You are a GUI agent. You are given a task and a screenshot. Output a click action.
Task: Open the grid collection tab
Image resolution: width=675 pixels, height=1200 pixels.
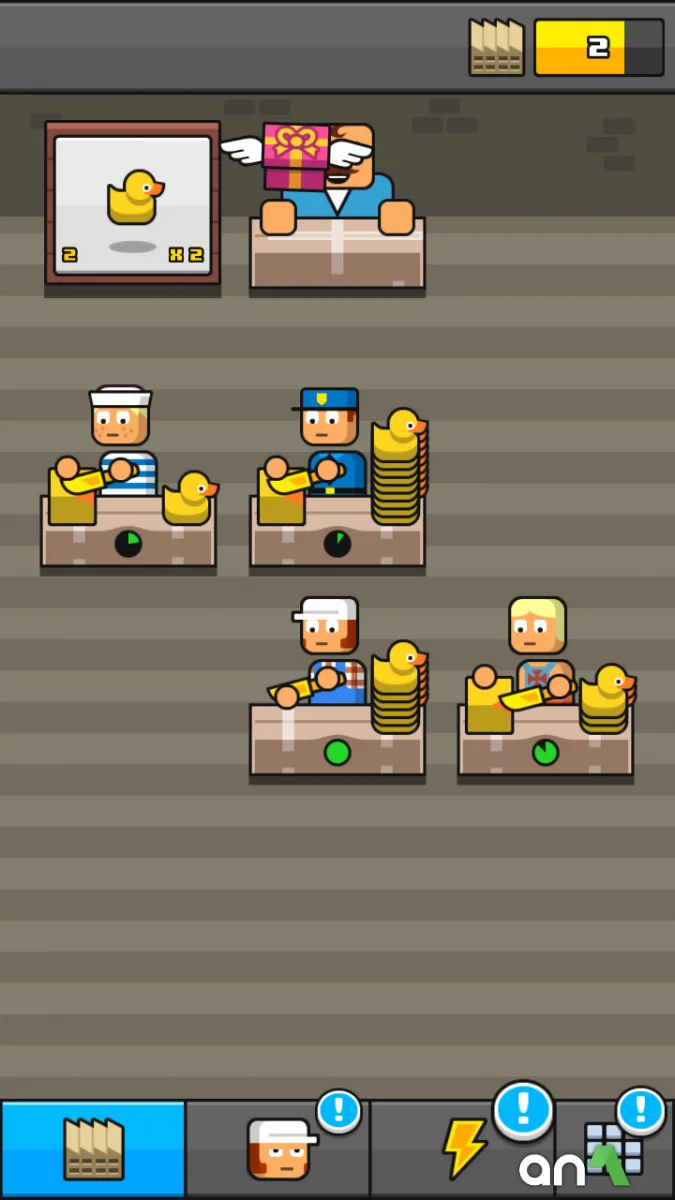(612, 1149)
